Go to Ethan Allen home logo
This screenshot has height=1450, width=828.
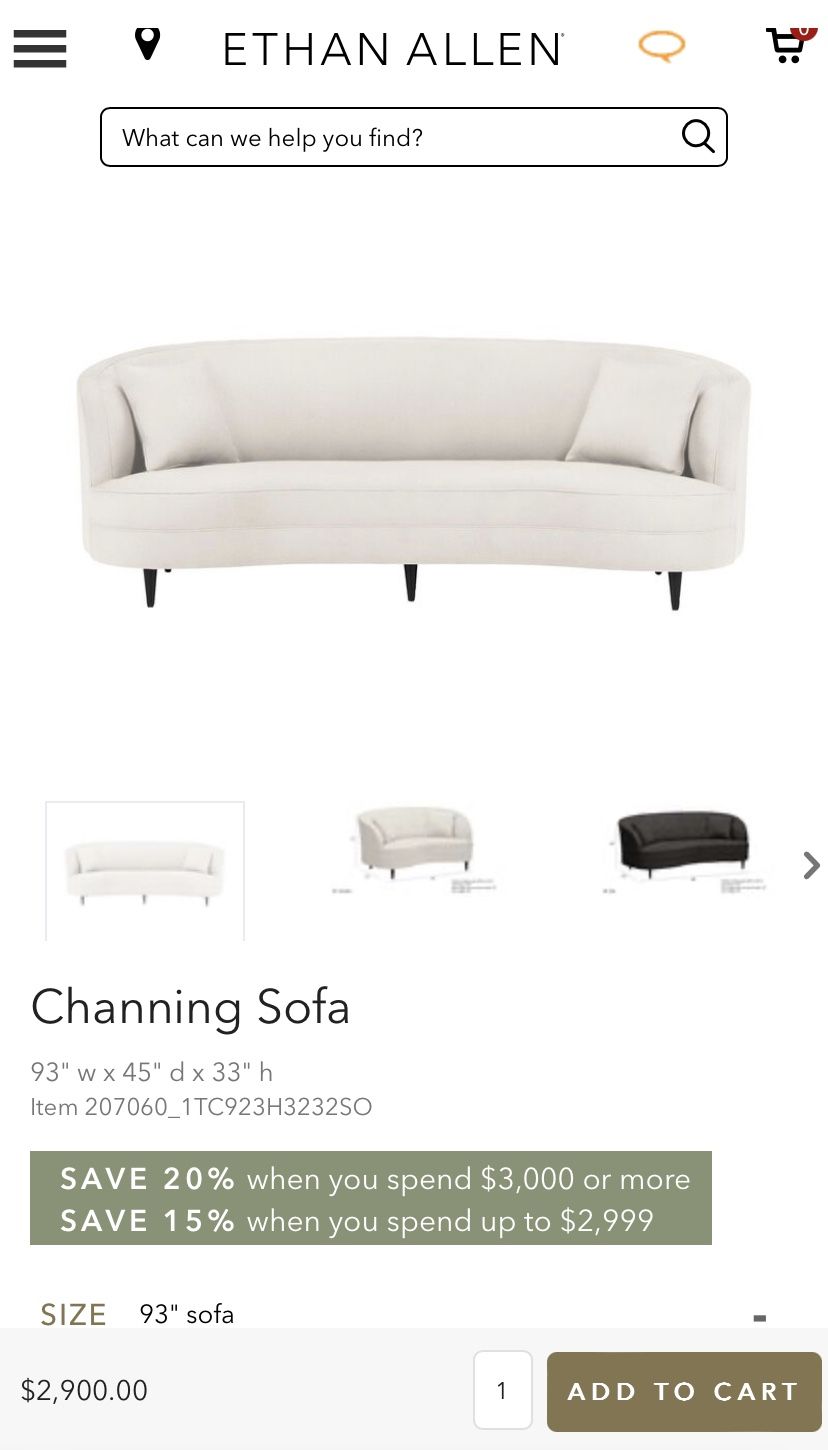(x=394, y=49)
